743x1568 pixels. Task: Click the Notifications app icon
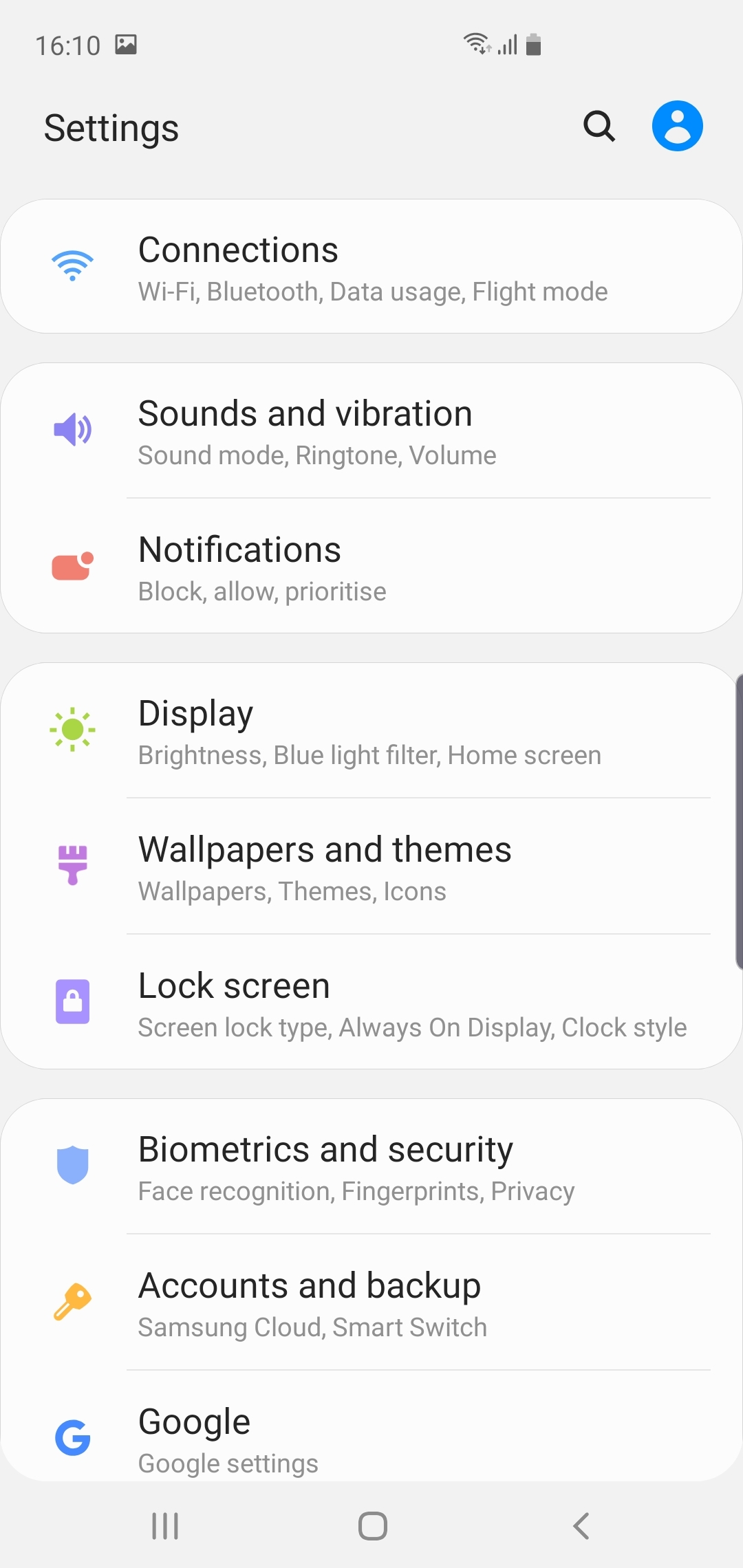coord(72,566)
